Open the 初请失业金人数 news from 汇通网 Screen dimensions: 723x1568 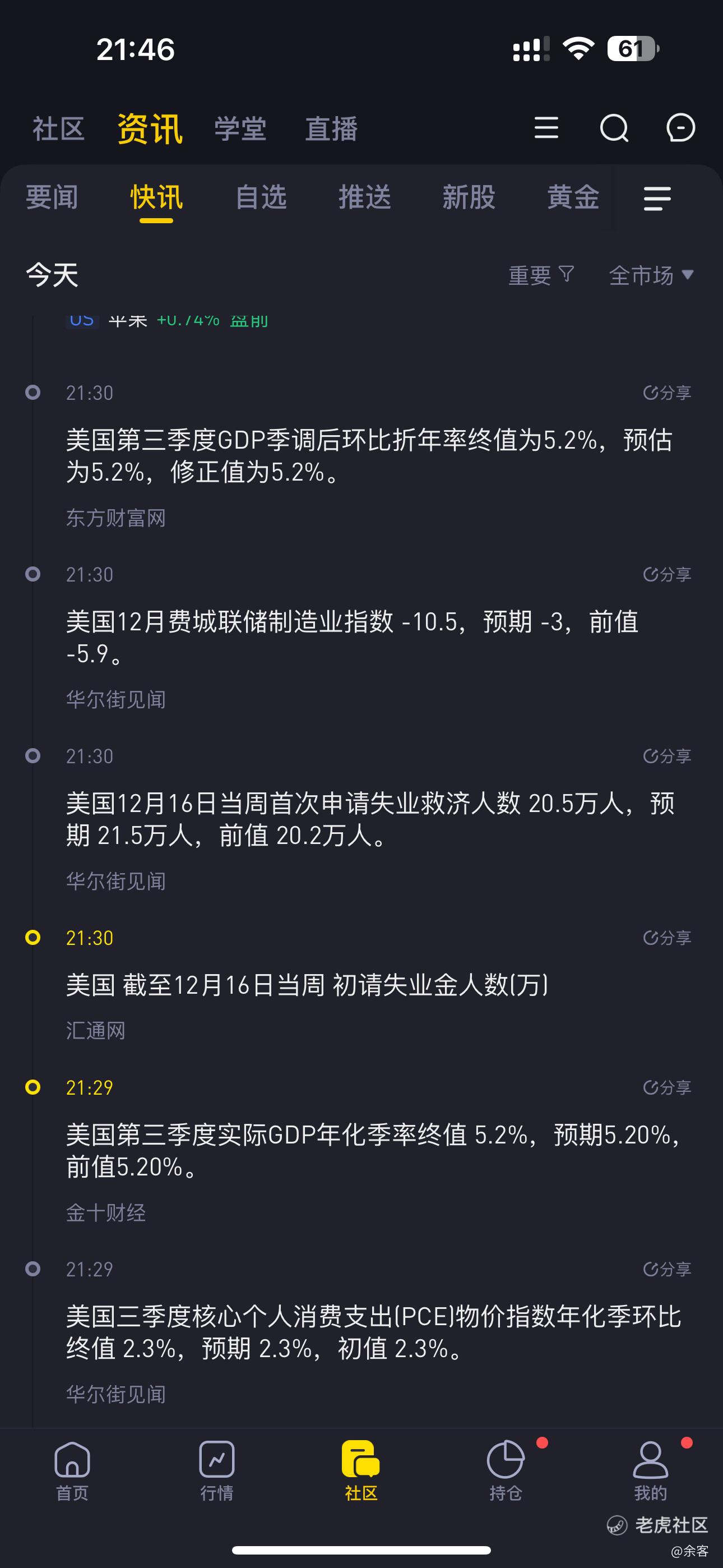(307, 985)
